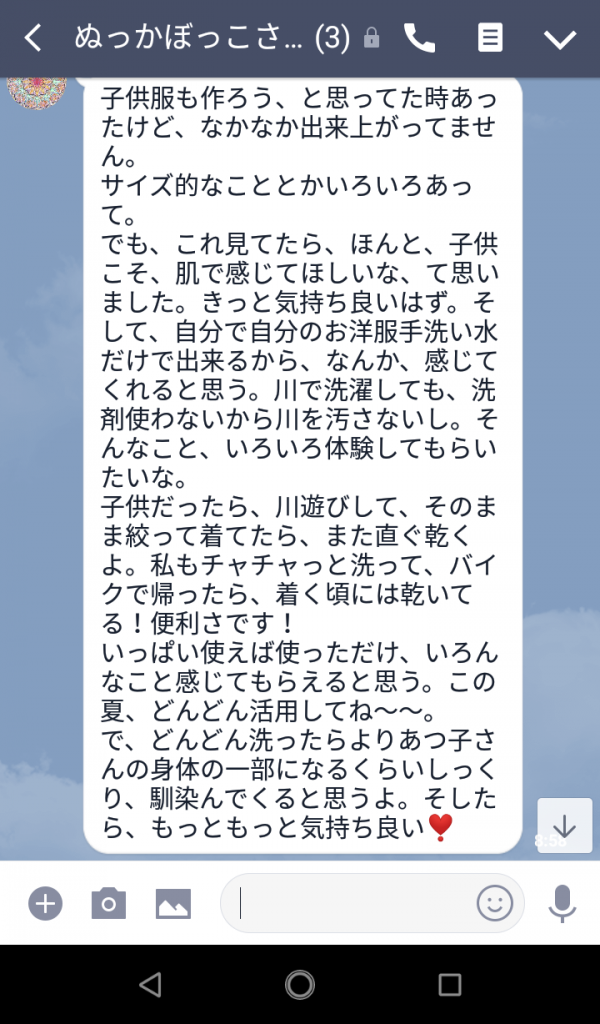This screenshot has width=600, height=1024.
Task: Expand the chat menu chevron
Action: (x=560, y=39)
